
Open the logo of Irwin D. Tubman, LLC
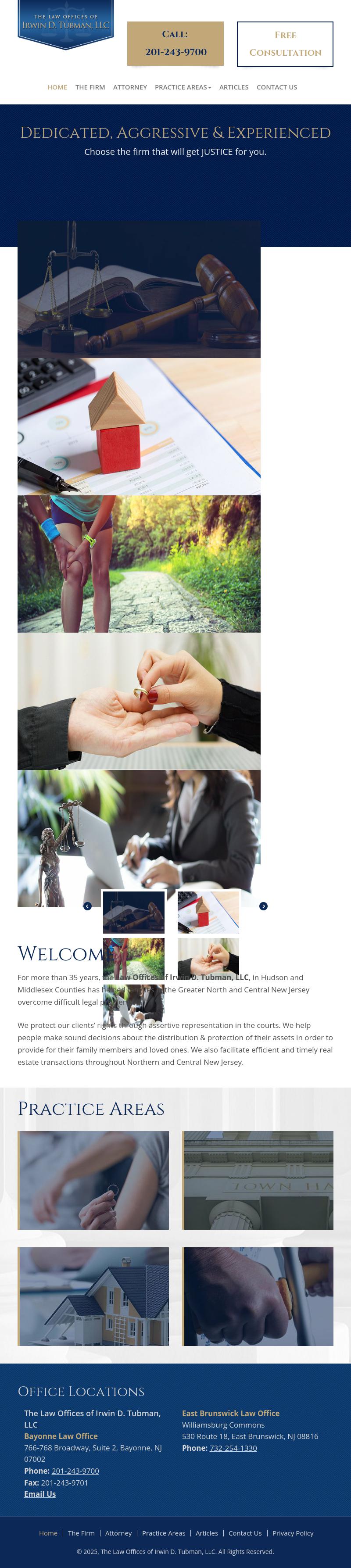click(66, 23)
